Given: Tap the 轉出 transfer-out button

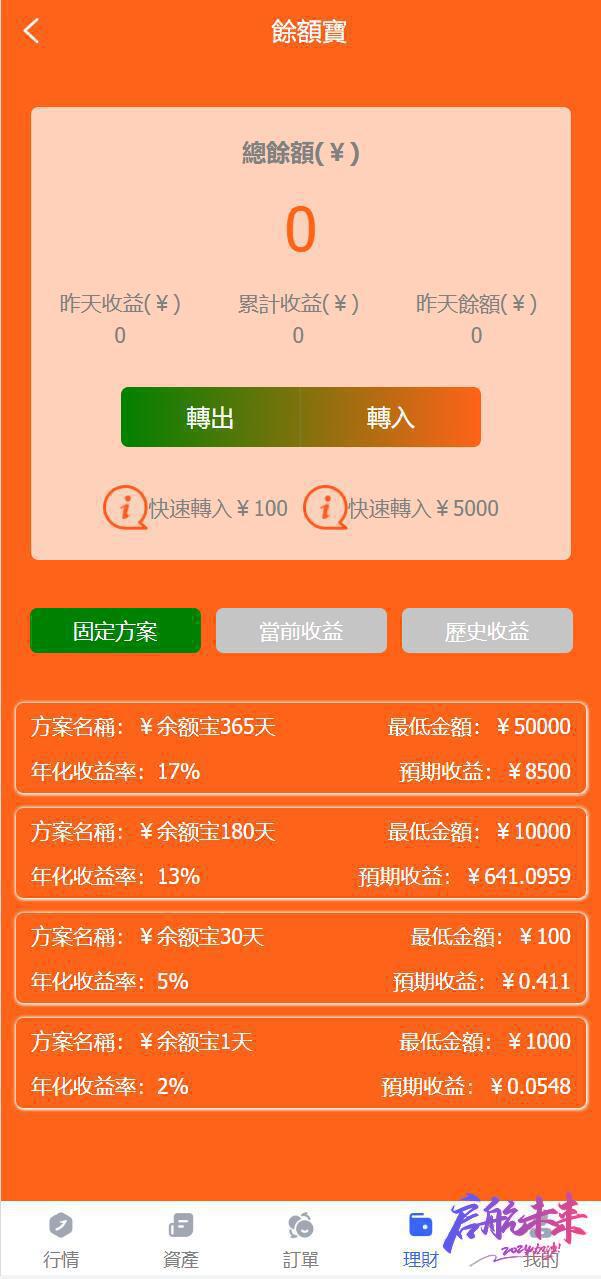Looking at the screenshot, I should click(x=210, y=417).
